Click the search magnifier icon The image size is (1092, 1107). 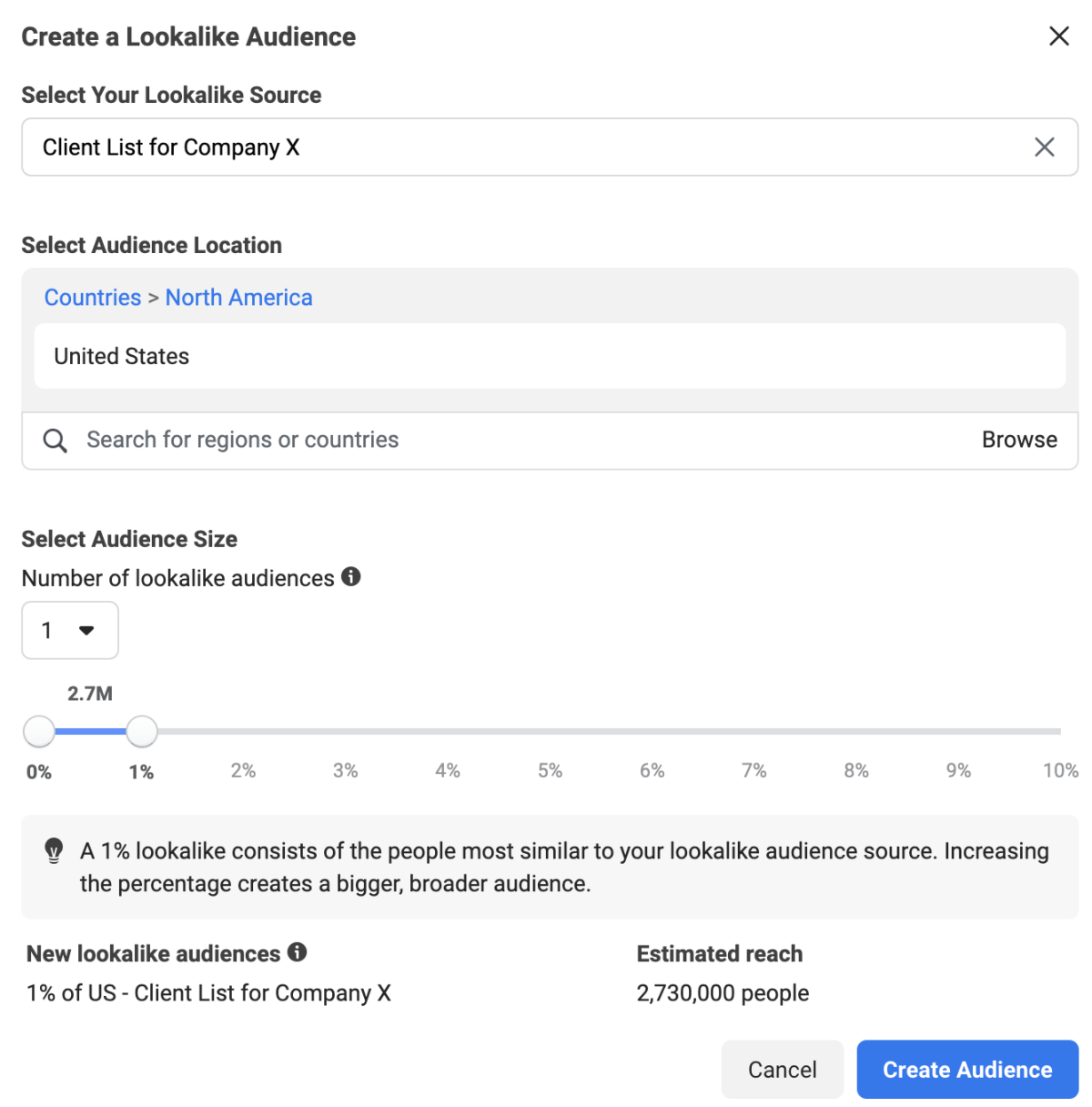(x=55, y=441)
